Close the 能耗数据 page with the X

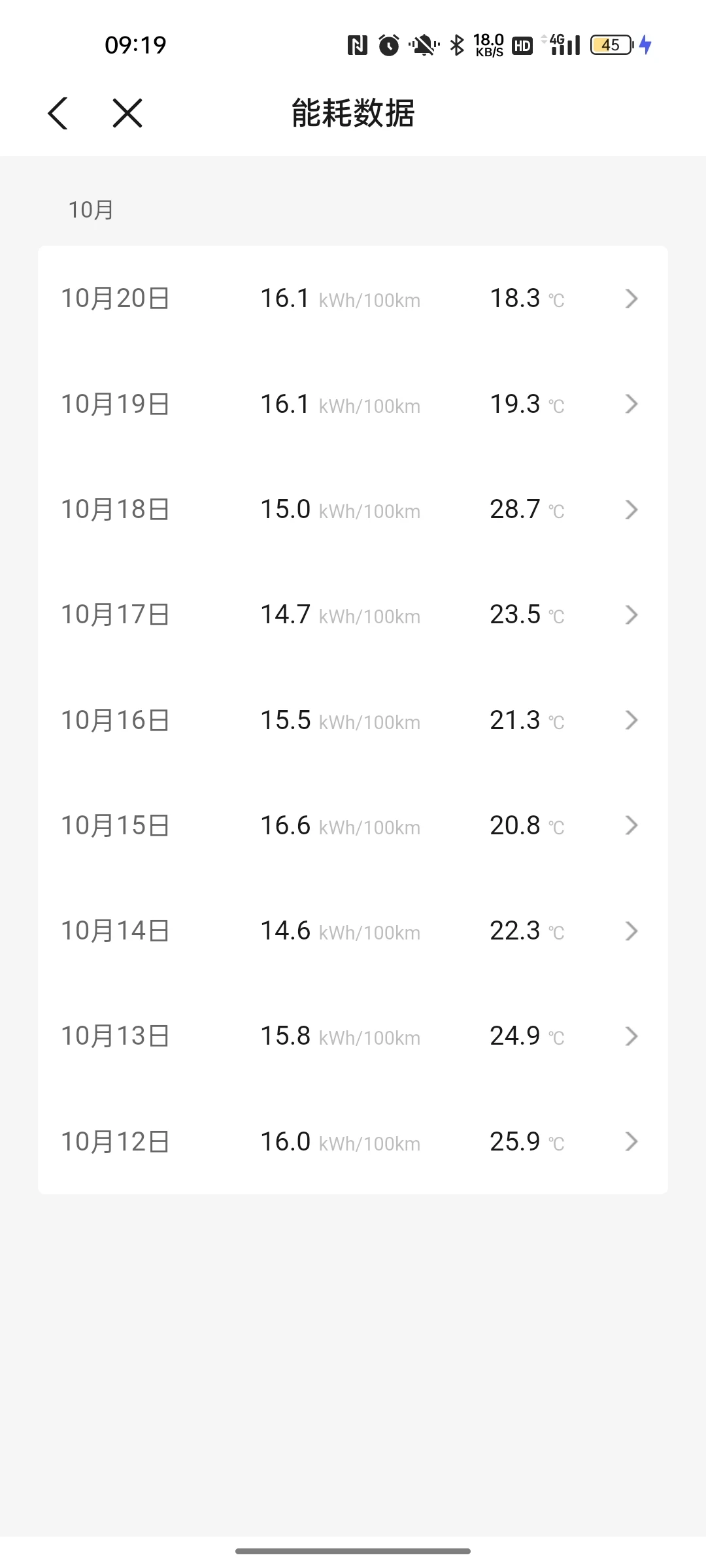[x=127, y=113]
